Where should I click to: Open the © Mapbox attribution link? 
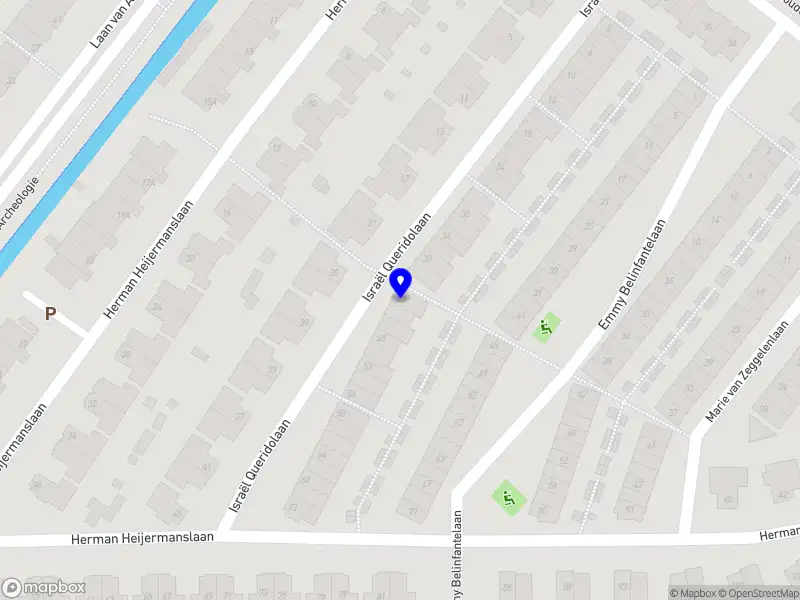pyautogui.click(x=693, y=593)
